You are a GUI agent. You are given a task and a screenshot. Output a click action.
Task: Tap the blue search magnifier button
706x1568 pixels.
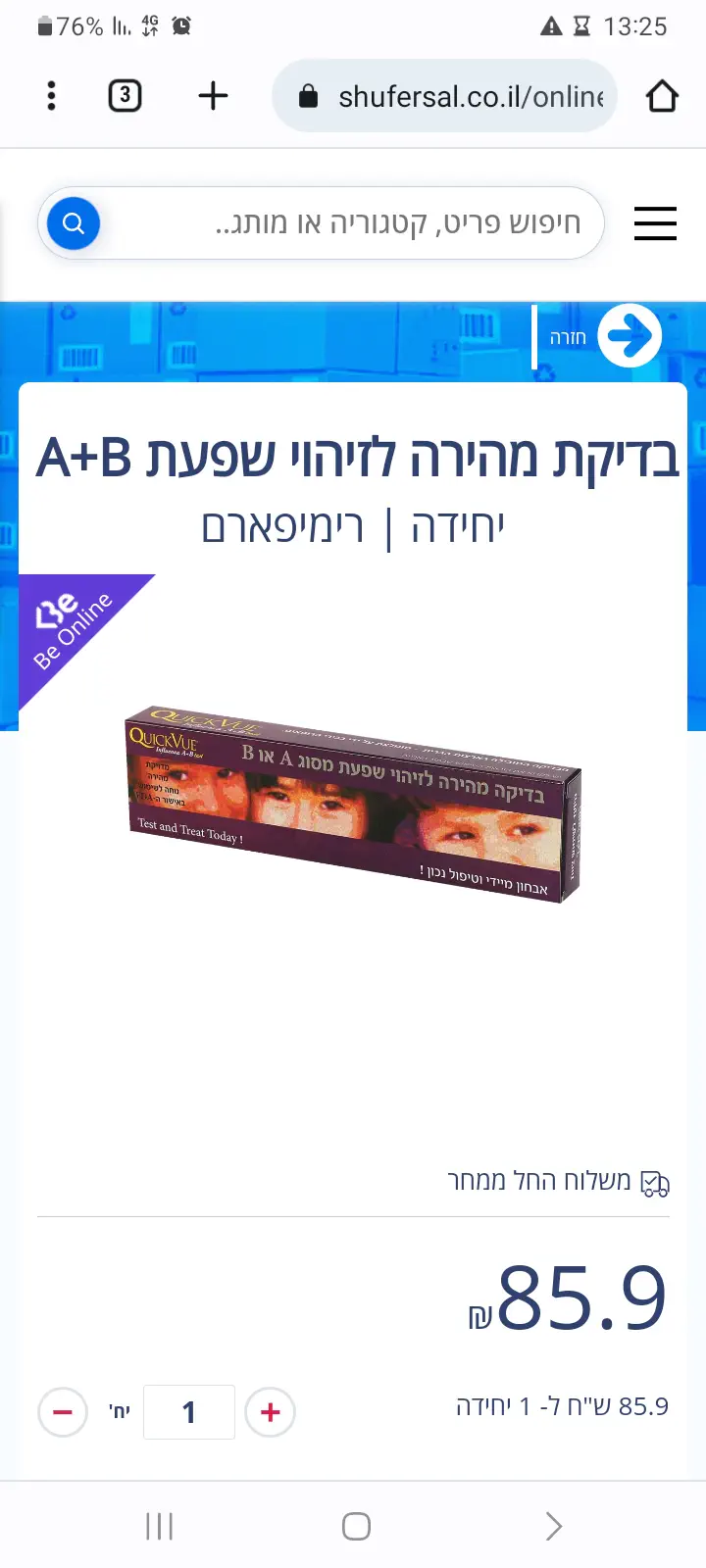pyautogui.click(x=74, y=223)
